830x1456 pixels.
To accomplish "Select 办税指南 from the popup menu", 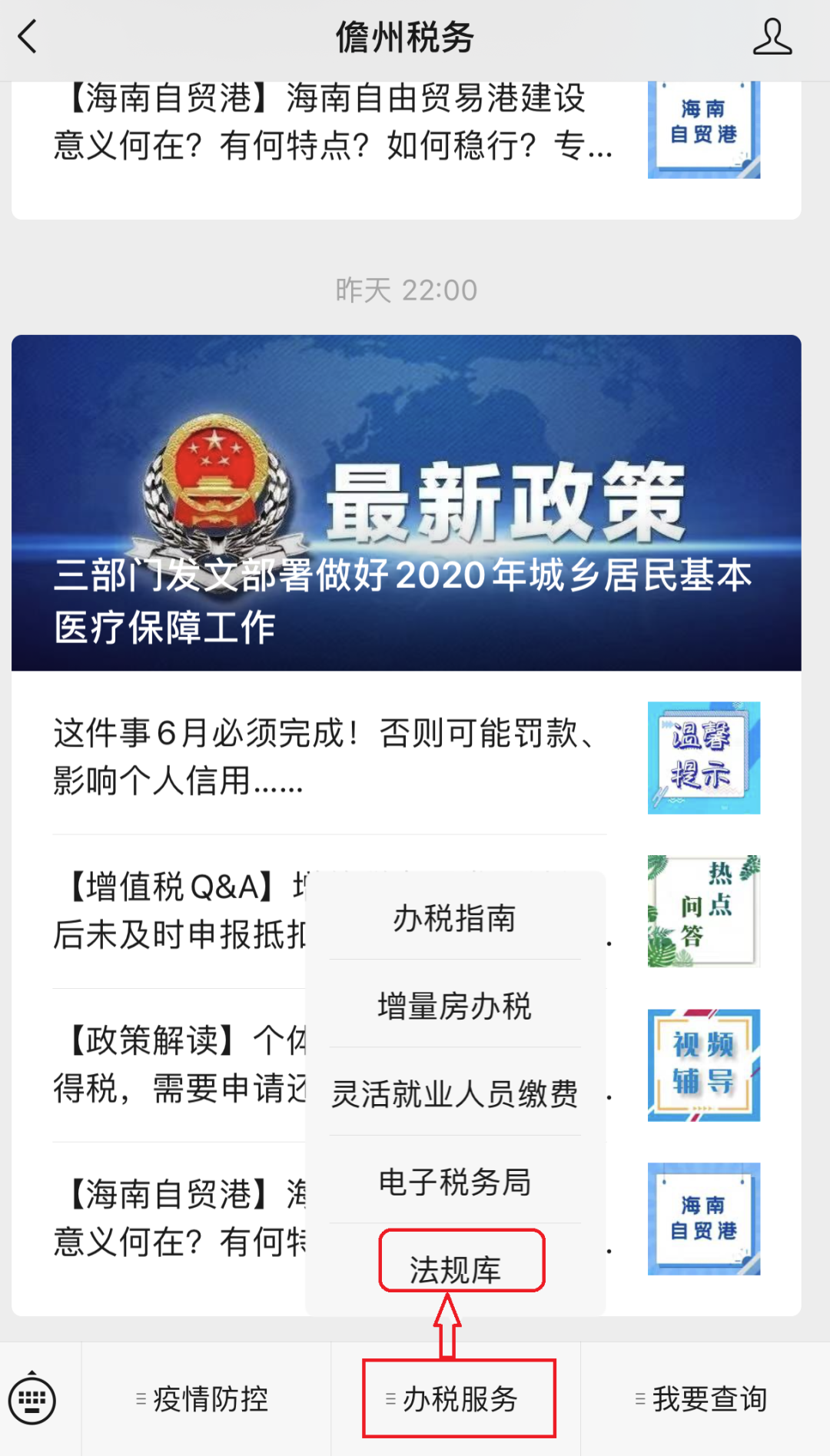I will click(455, 917).
